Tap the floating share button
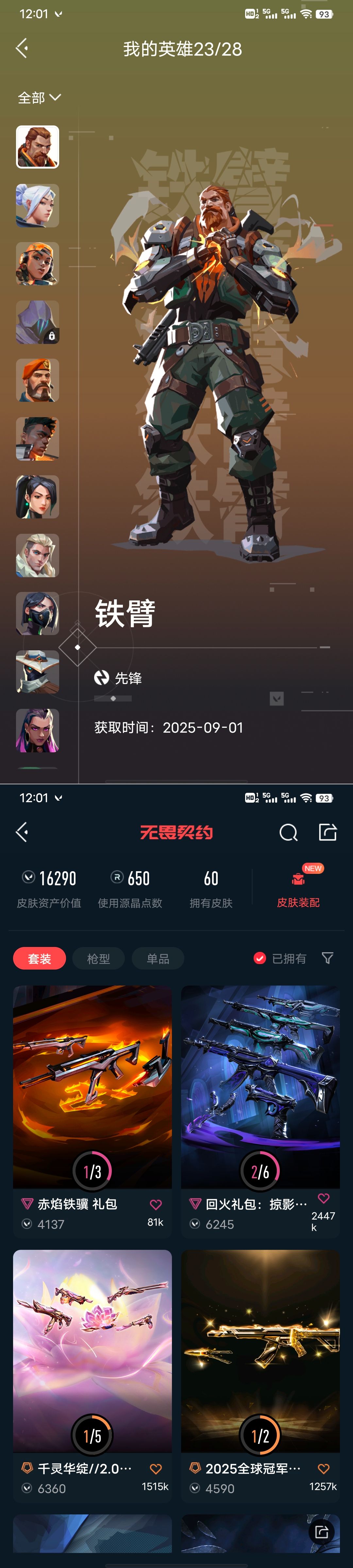Viewport: 353px width, 1568px height. point(321,1532)
